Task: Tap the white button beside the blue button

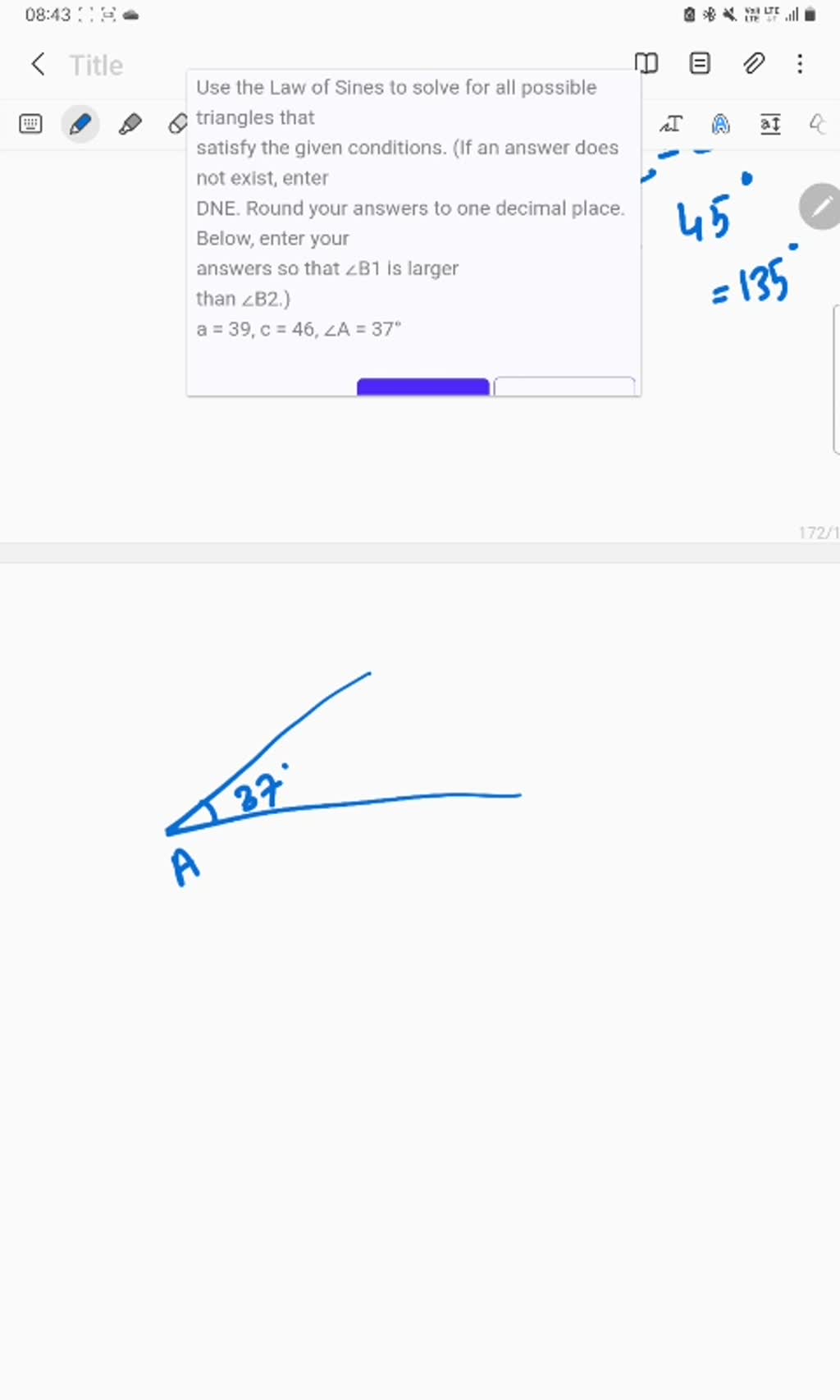Action: click(x=564, y=387)
